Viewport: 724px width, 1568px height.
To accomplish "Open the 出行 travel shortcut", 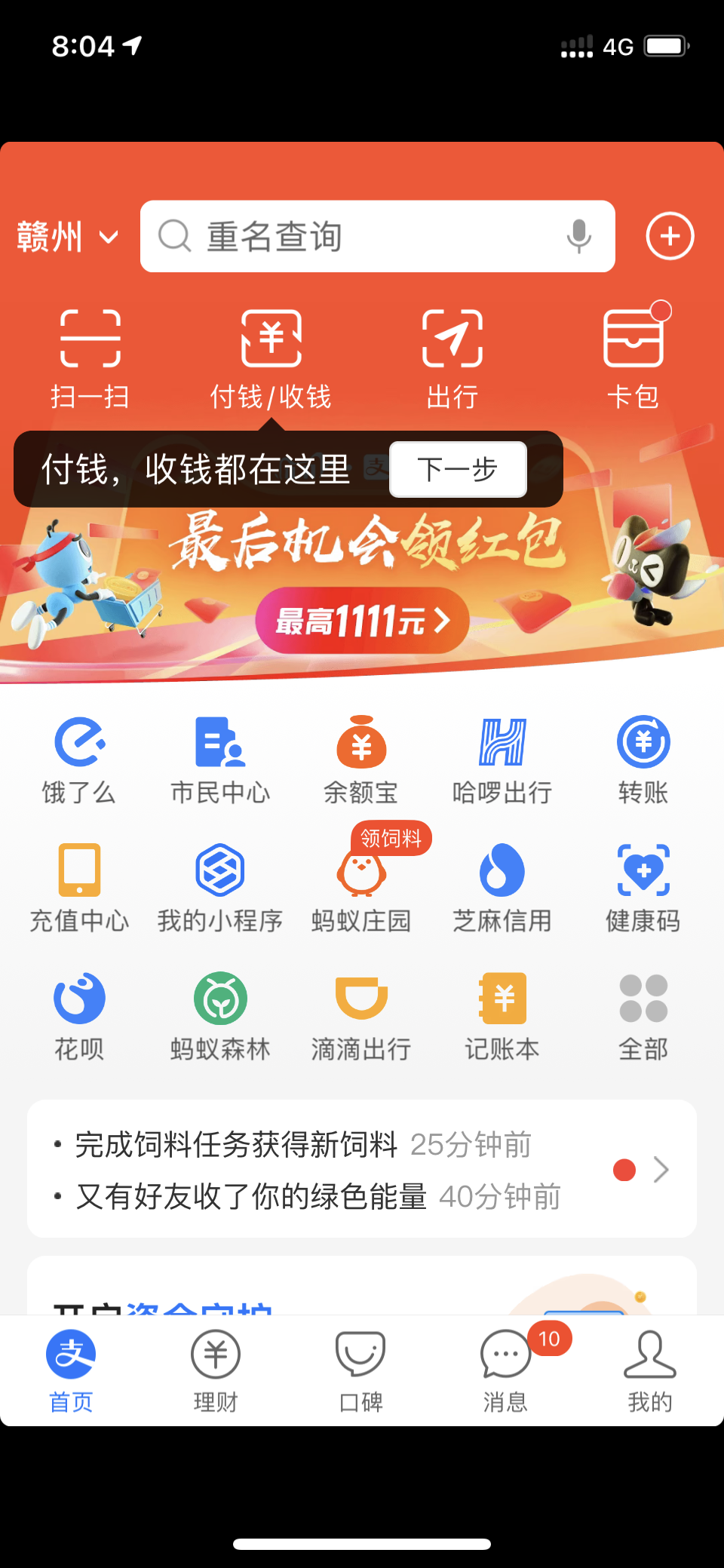I will [x=452, y=358].
